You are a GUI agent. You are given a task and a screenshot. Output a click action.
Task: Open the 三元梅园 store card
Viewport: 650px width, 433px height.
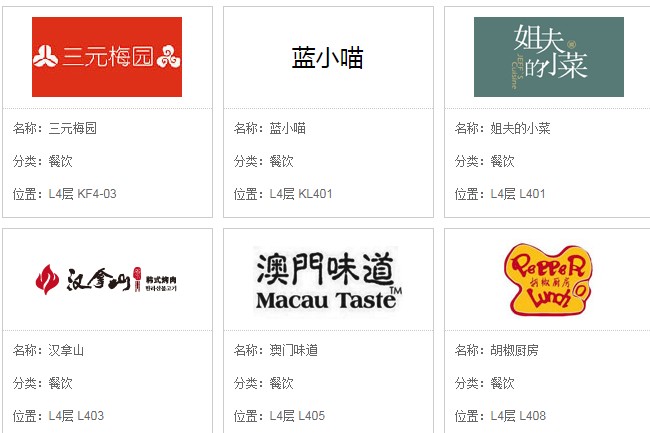(107, 58)
